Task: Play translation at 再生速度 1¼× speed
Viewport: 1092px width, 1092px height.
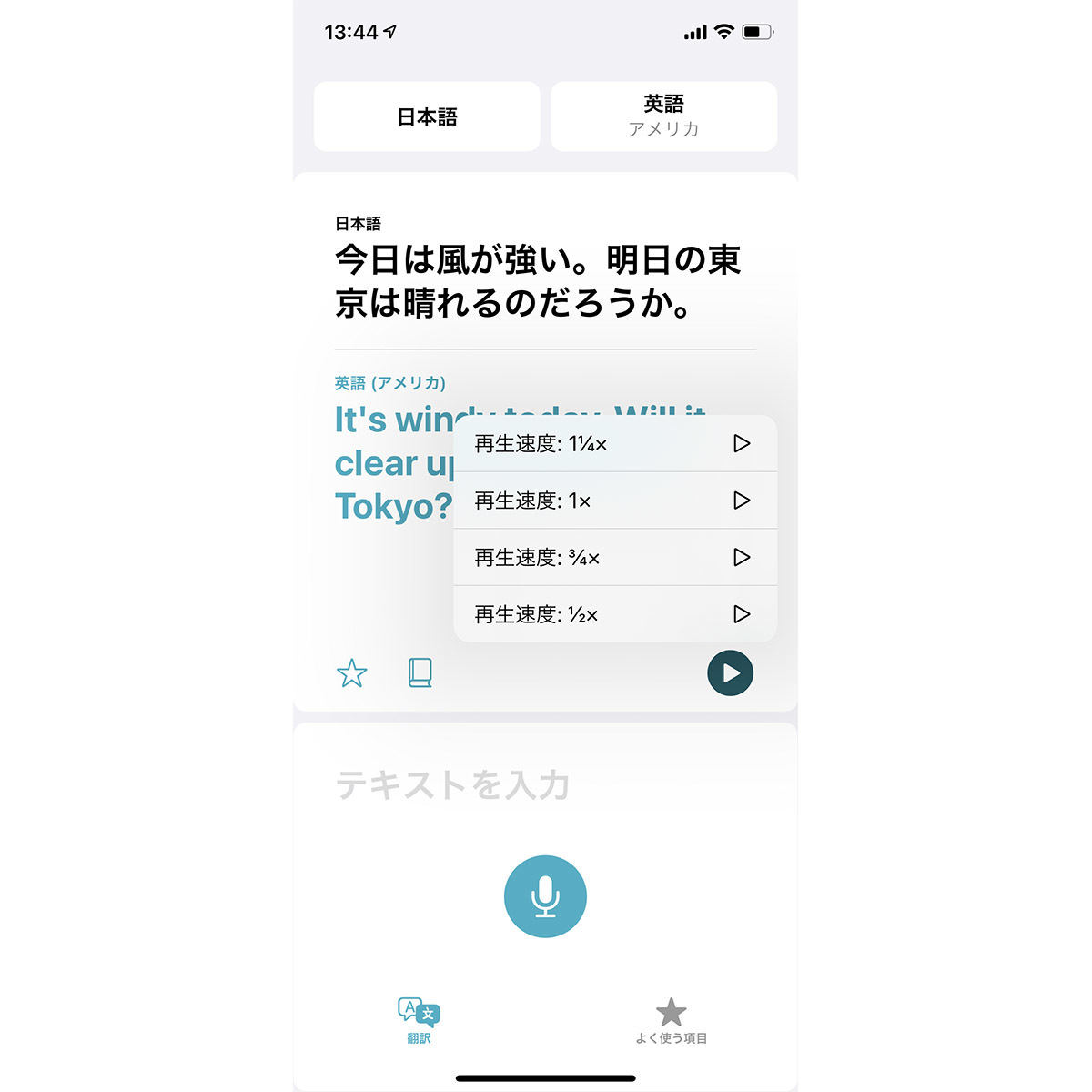Action: (615, 443)
